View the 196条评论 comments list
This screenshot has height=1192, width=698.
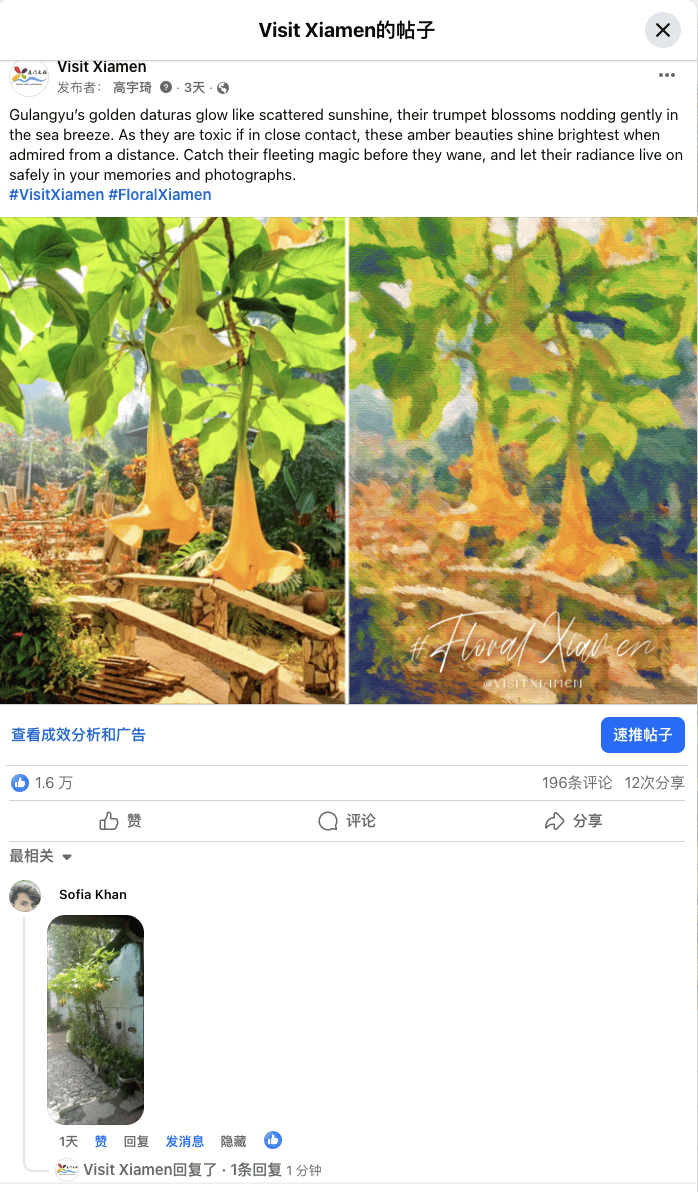pos(576,783)
